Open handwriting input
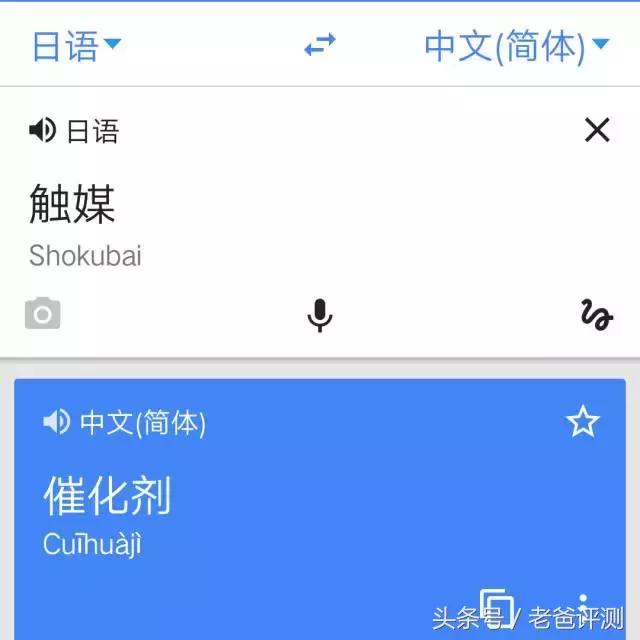The image size is (640, 640). 597,315
